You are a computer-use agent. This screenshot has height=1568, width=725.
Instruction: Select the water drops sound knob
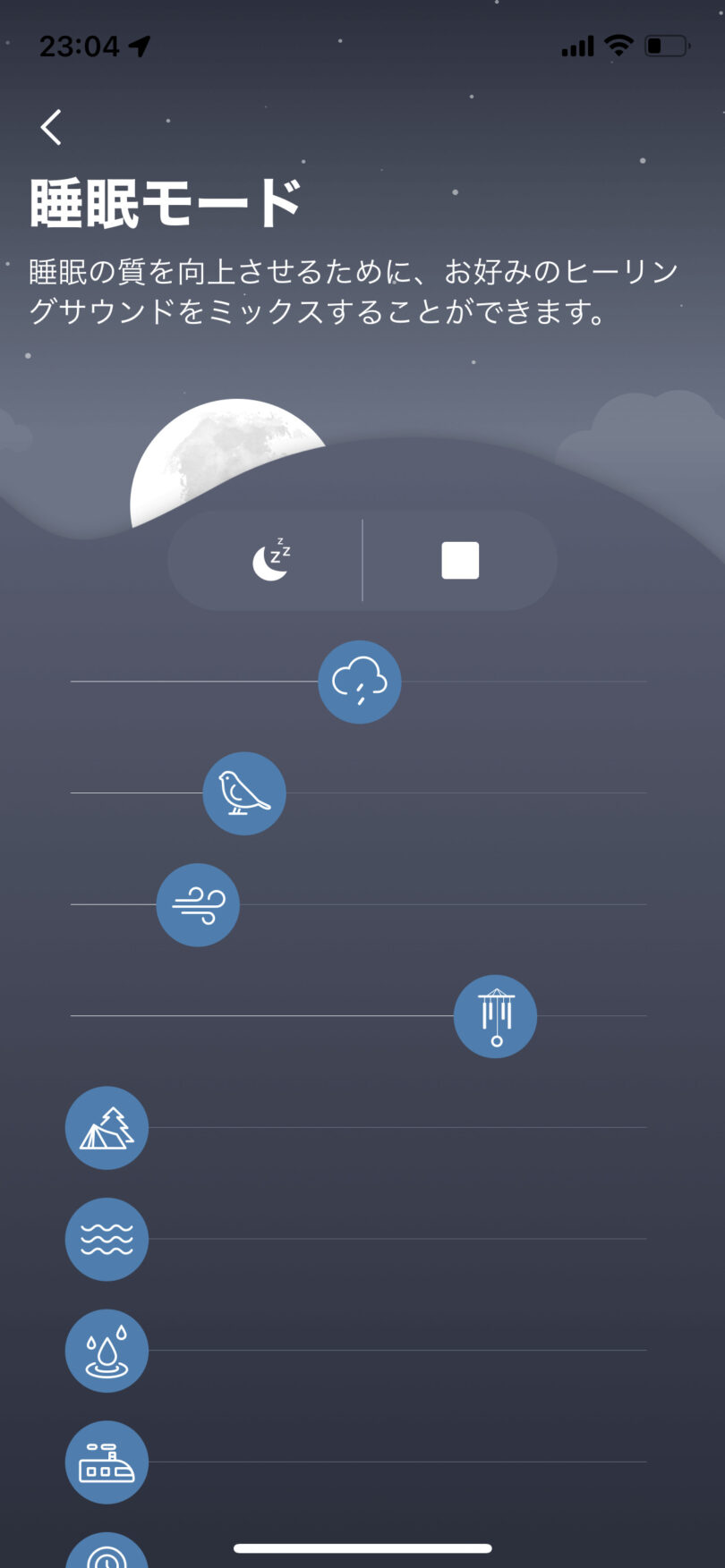[x=107, y=1351]
